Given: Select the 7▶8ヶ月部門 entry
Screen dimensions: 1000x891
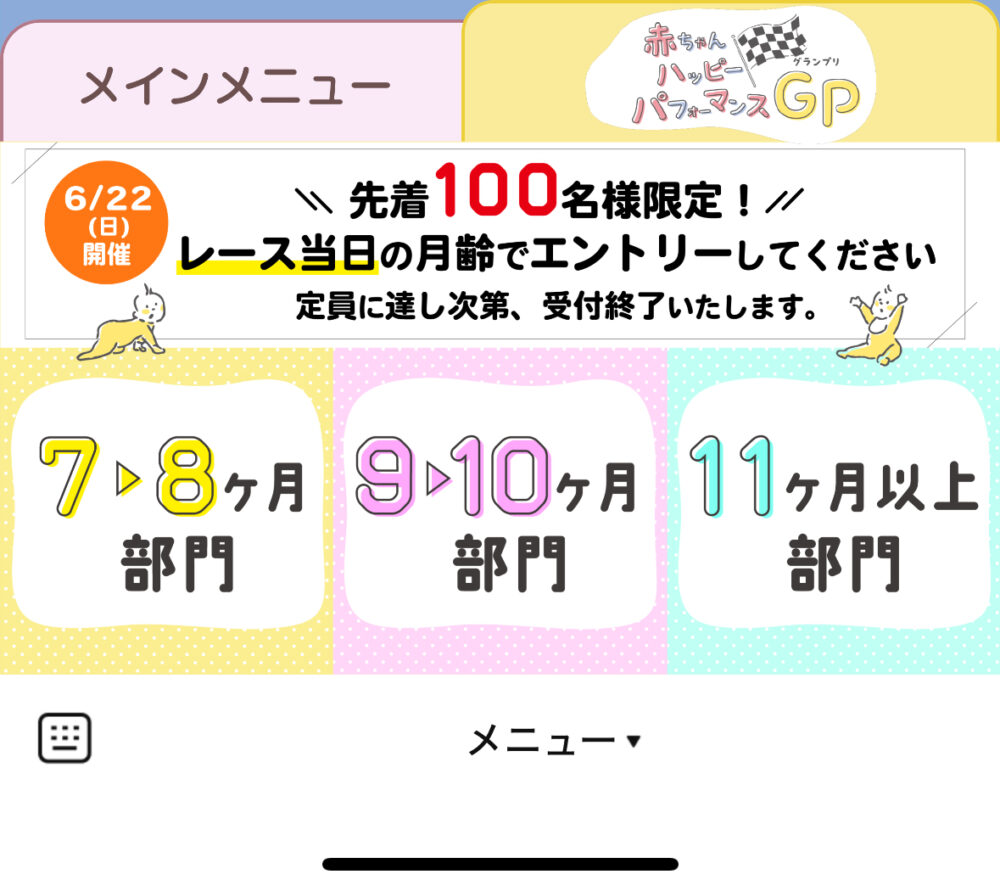Looking at the screenshot, I should click(167, 512).
